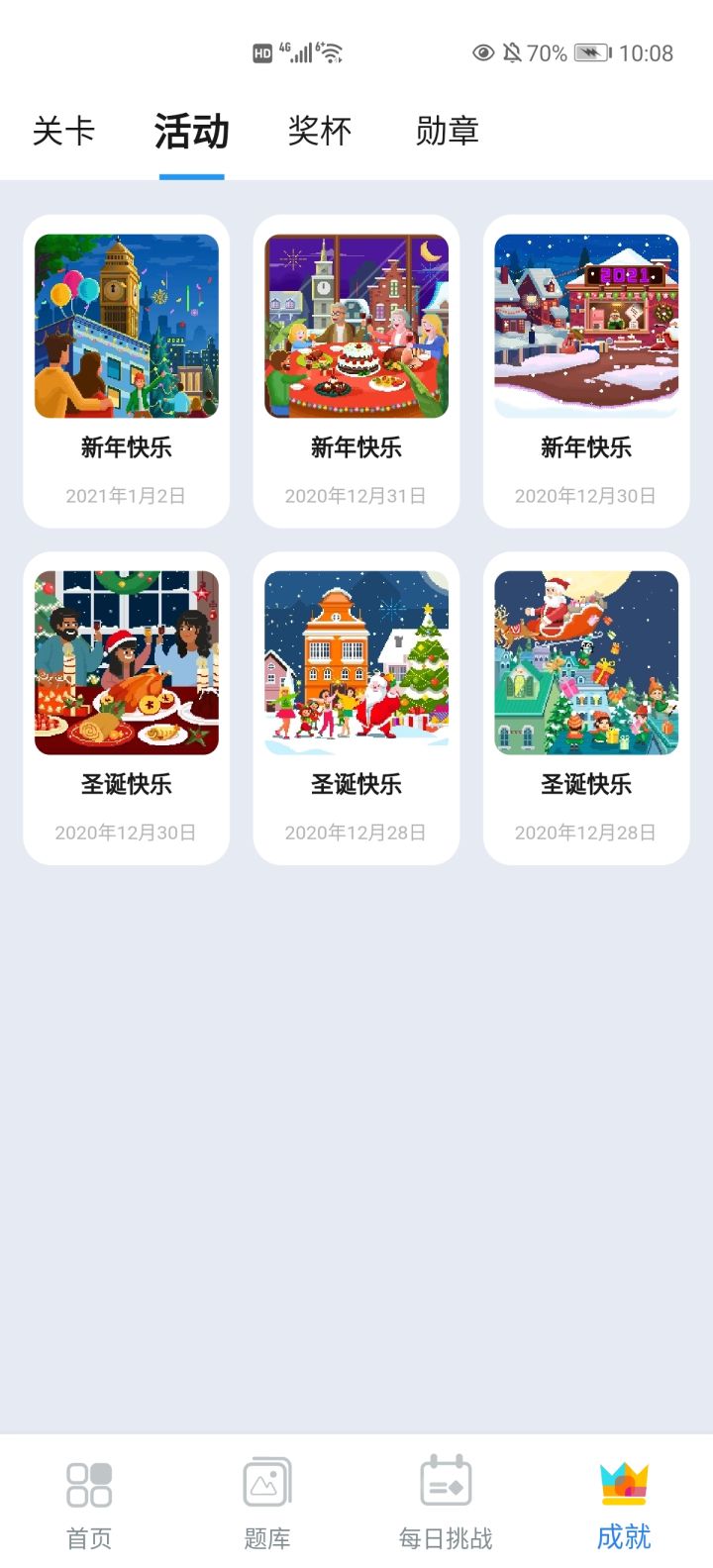Open 题库 in bottom navigation
The height and width of the screenshot is (1568, 713).
pos(267,1503)
